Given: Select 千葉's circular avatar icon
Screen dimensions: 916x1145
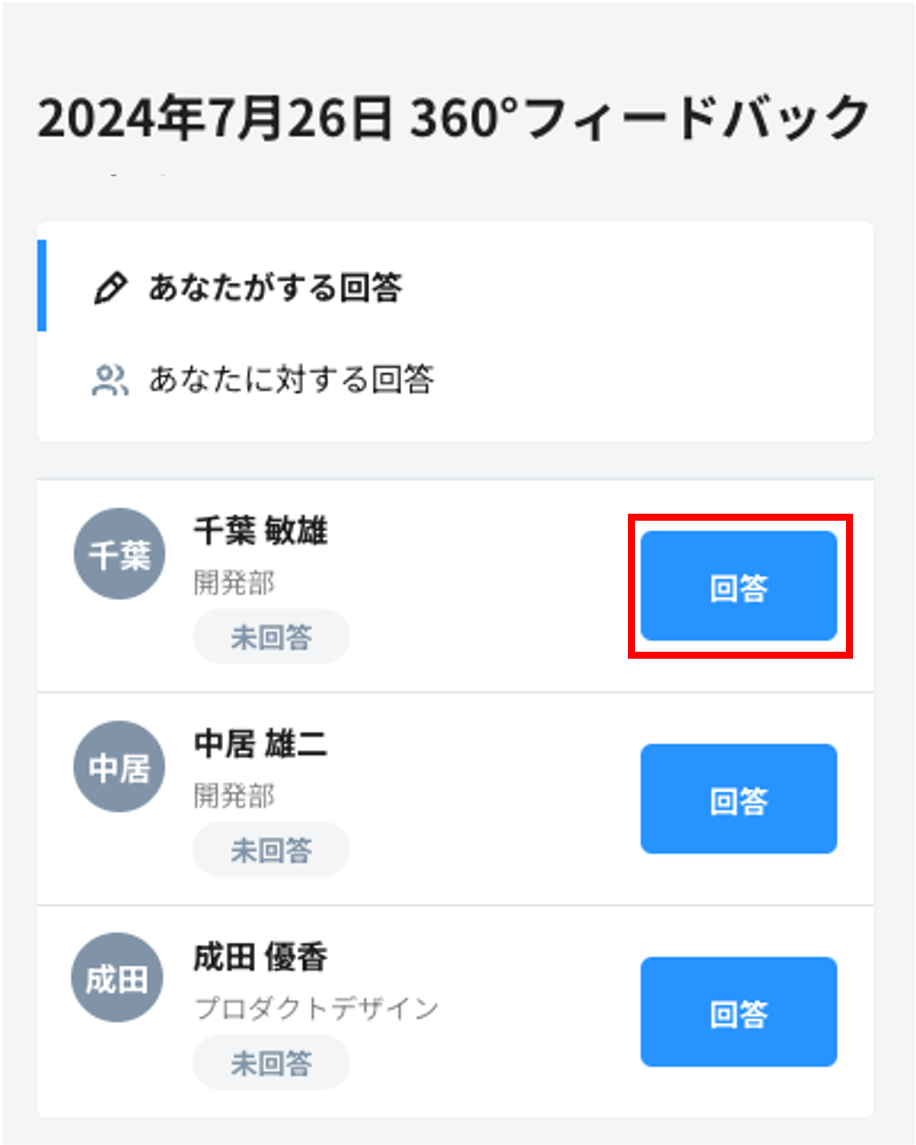Looking at the screenshot, I should tap(119, 554).
